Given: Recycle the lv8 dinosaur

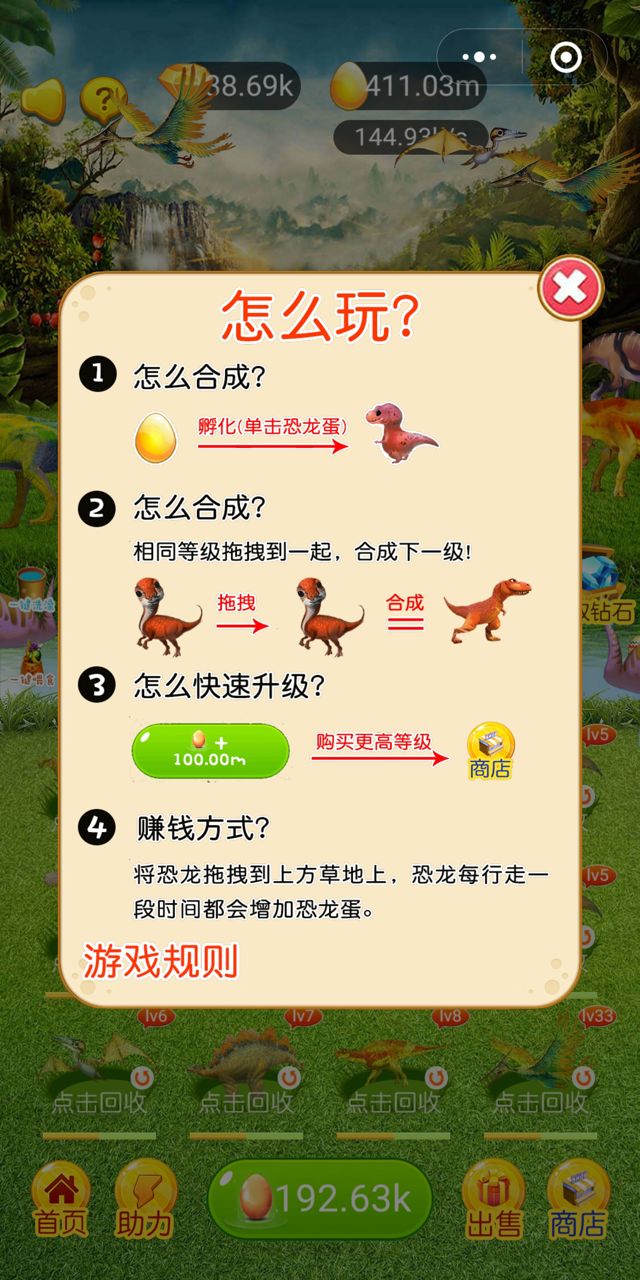Looking at the screenshot, I should coord(393,1101).
